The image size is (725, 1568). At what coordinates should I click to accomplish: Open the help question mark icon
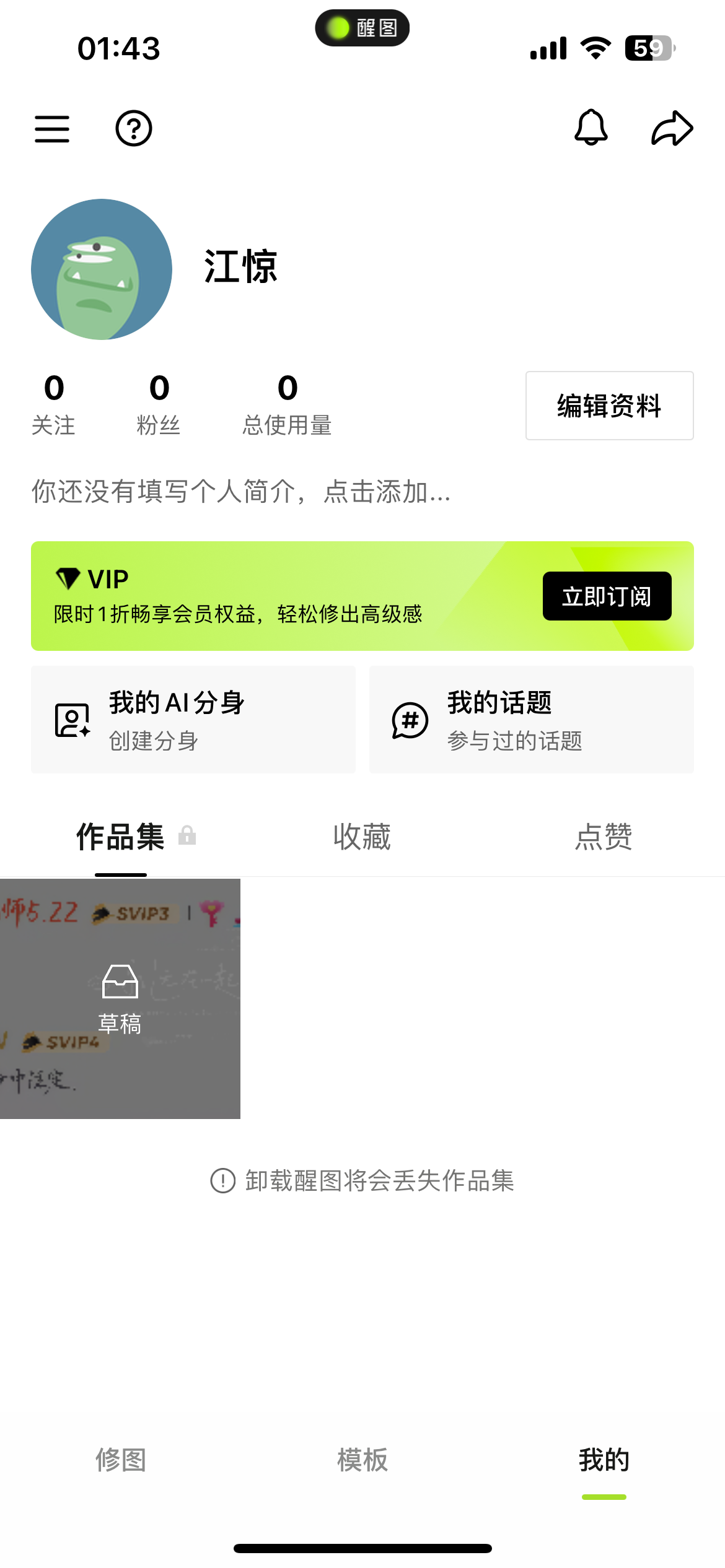134,129
